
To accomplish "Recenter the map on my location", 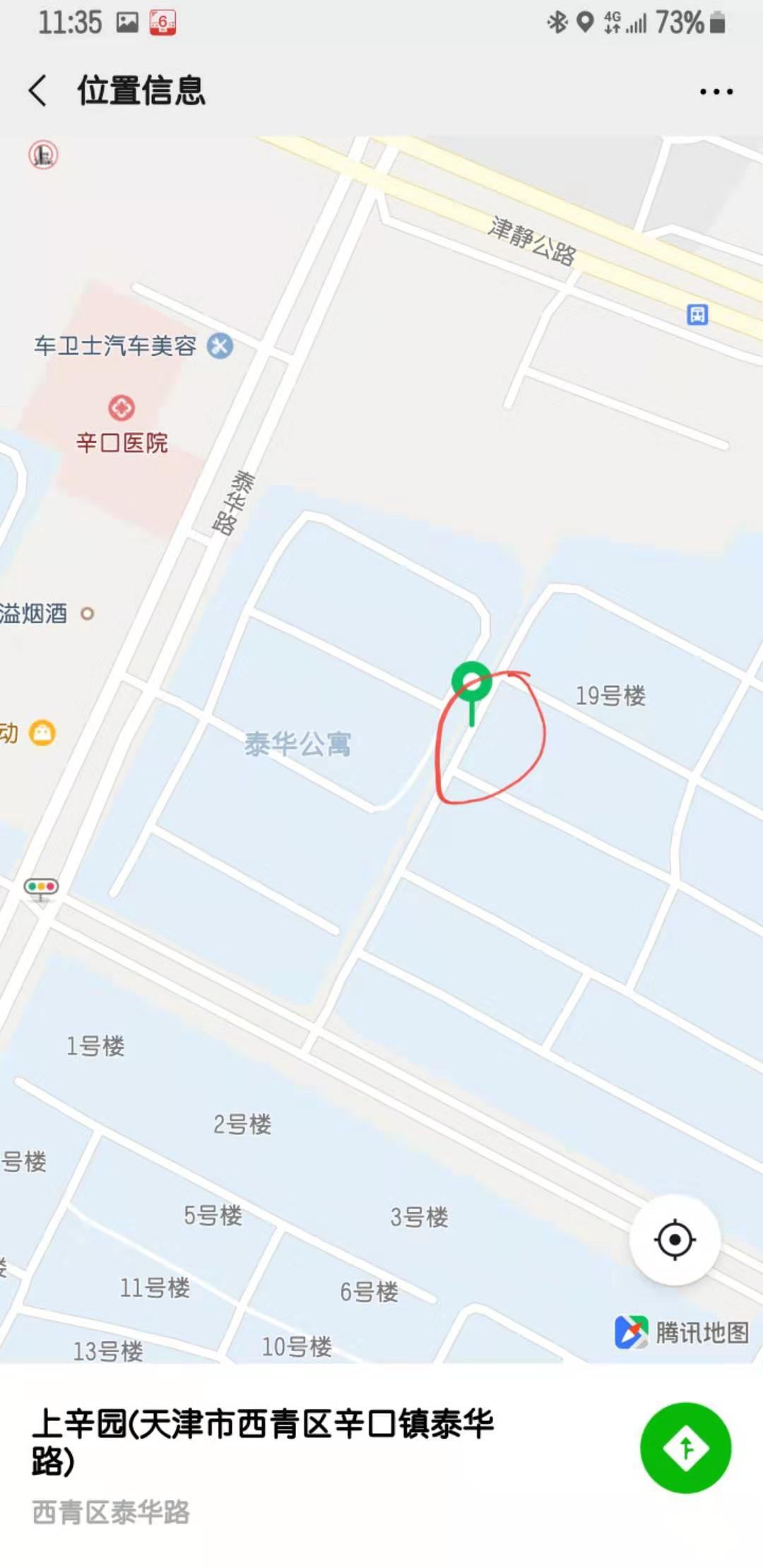I will 675,1240.
